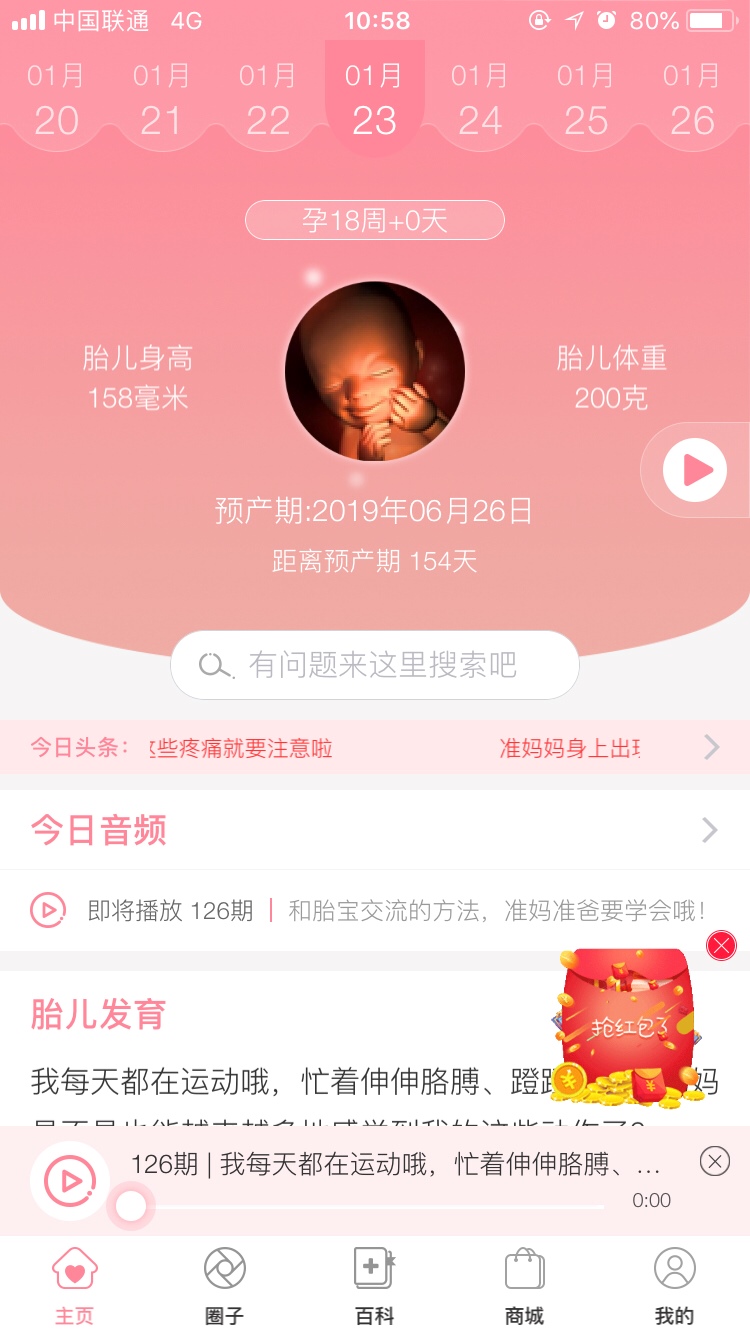Switch to the 百科 tab

point(375,1285)
